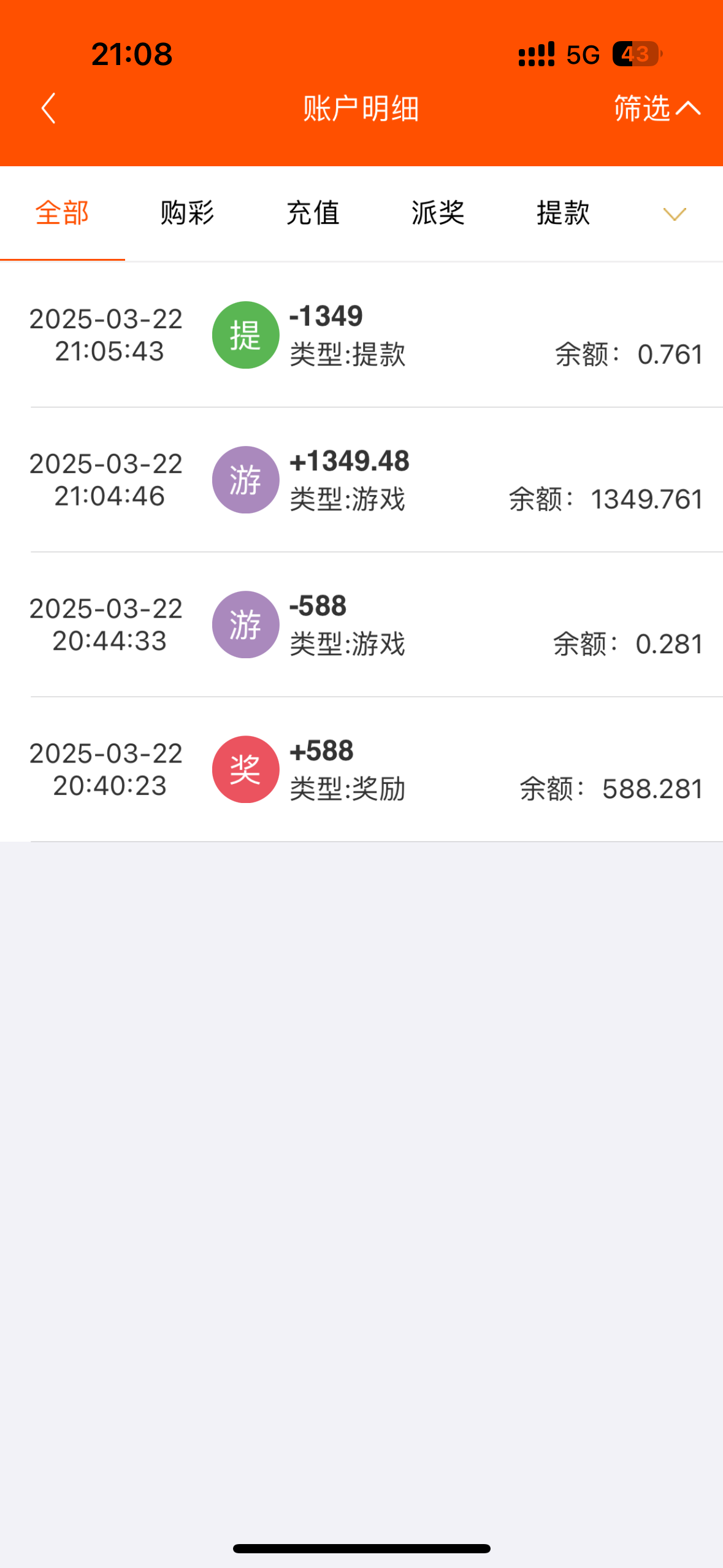
Task: Switch to the 全部 tab
Action: click(x=63, y=213)
